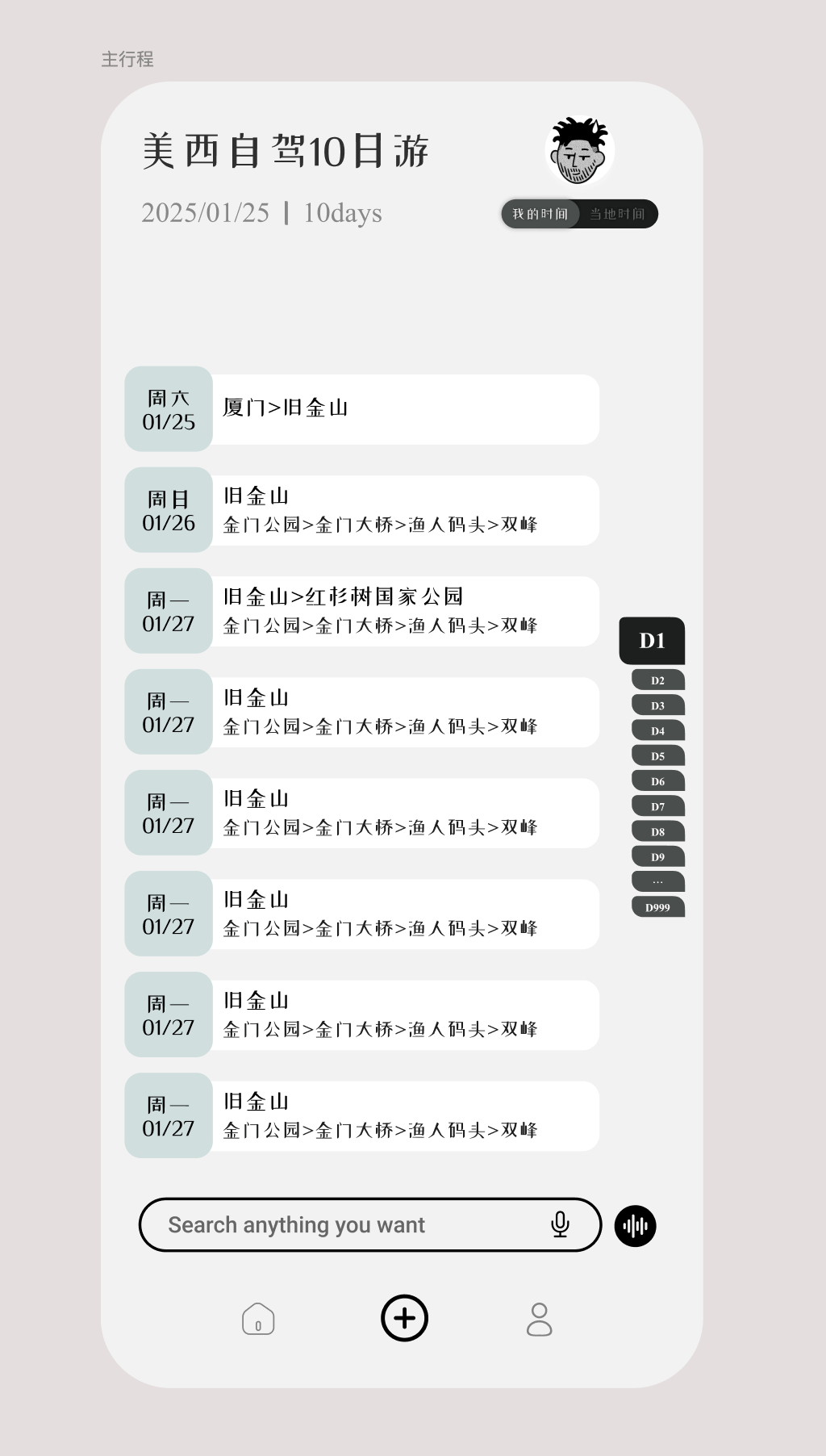826x1456 pixels.
Task: Go to the home tab
Action: [258, 1319]
